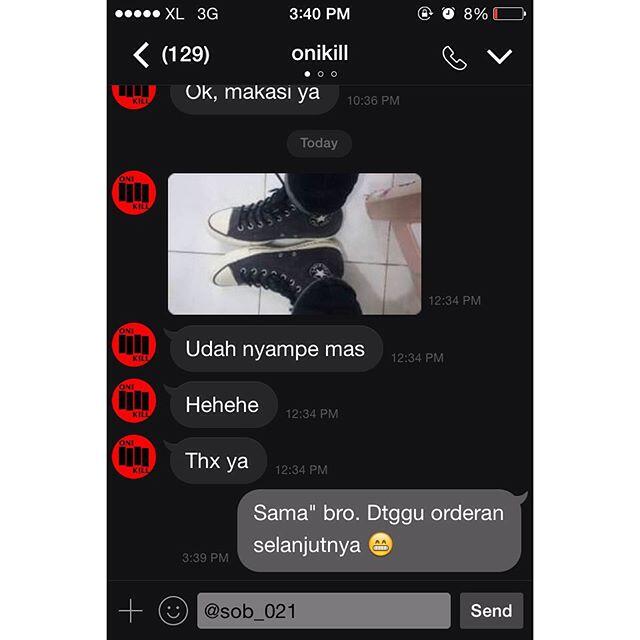The height and width of the screenshot is (640, 640).
Task: Open the plus attachment menu
Action: tap(131, 610)
